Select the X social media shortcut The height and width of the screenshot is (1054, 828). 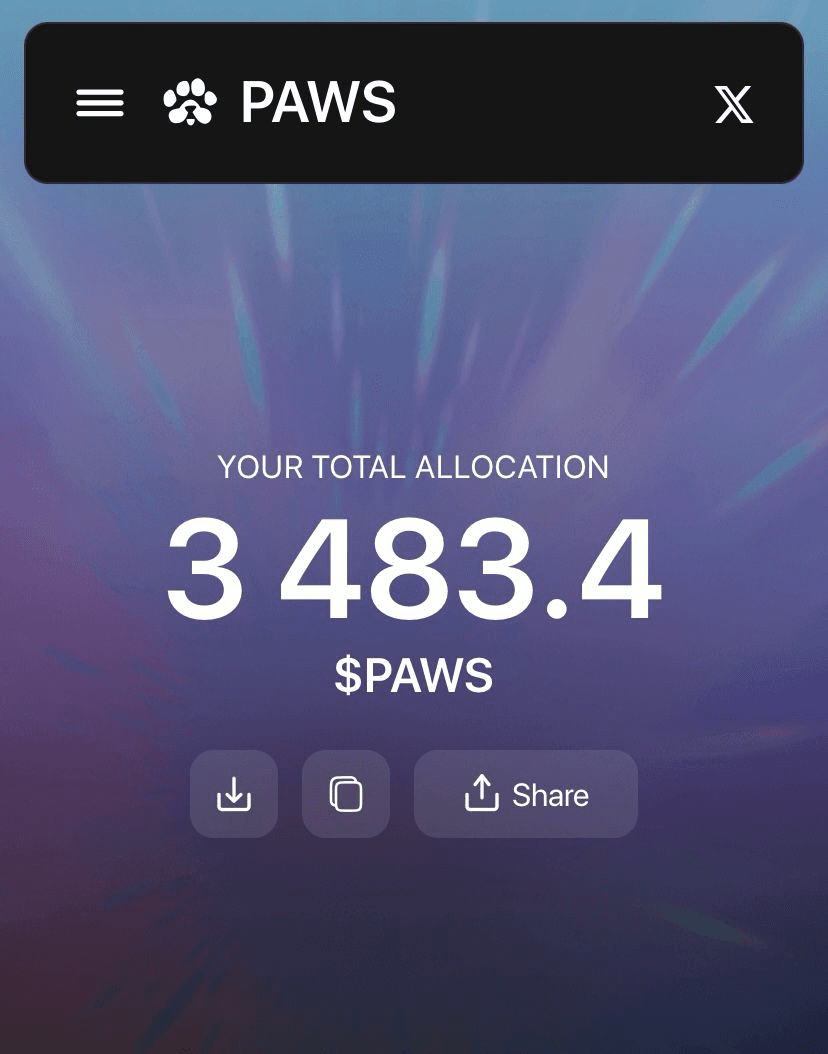[733, 103]
